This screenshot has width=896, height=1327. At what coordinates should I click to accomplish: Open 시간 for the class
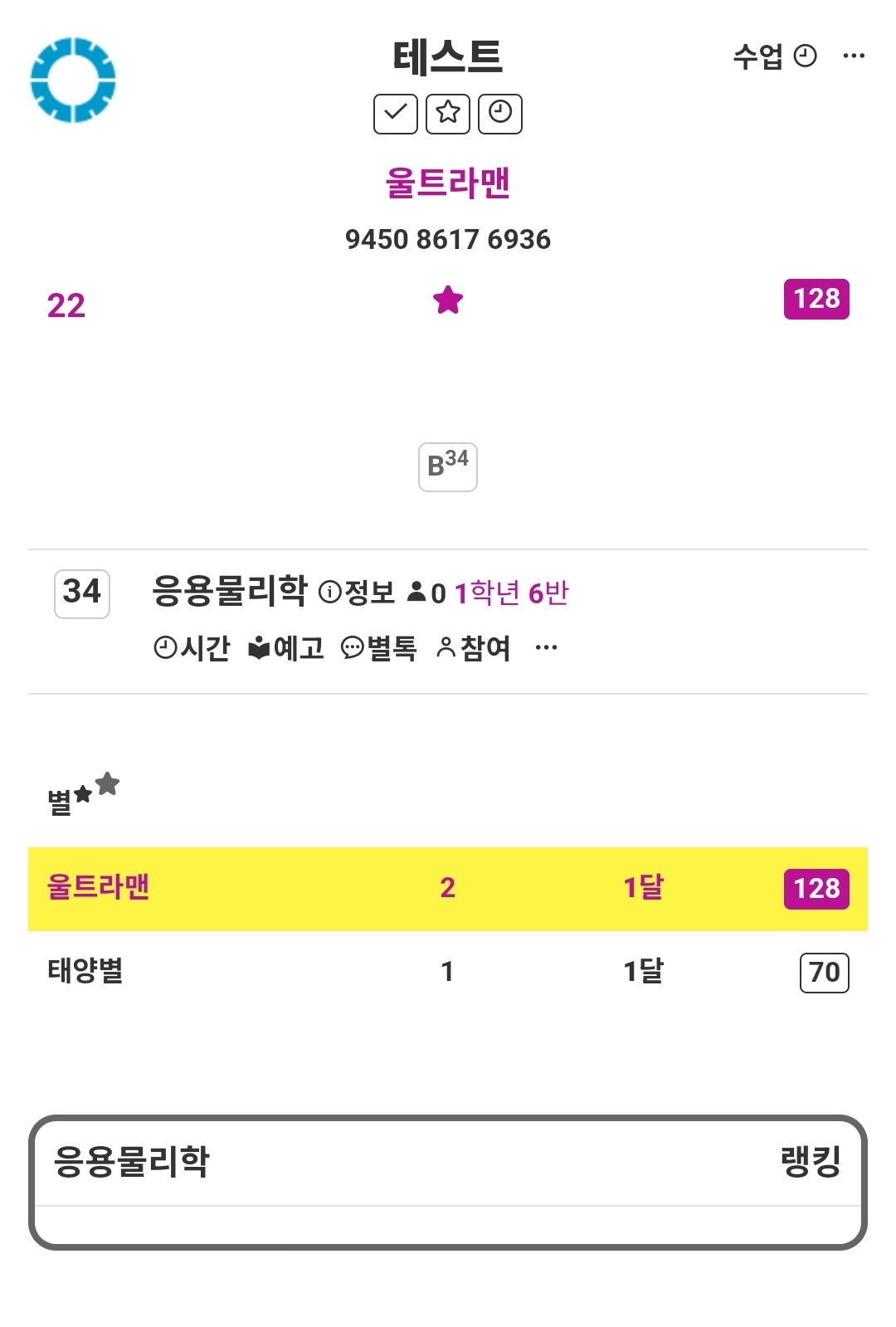click(192, 648)
